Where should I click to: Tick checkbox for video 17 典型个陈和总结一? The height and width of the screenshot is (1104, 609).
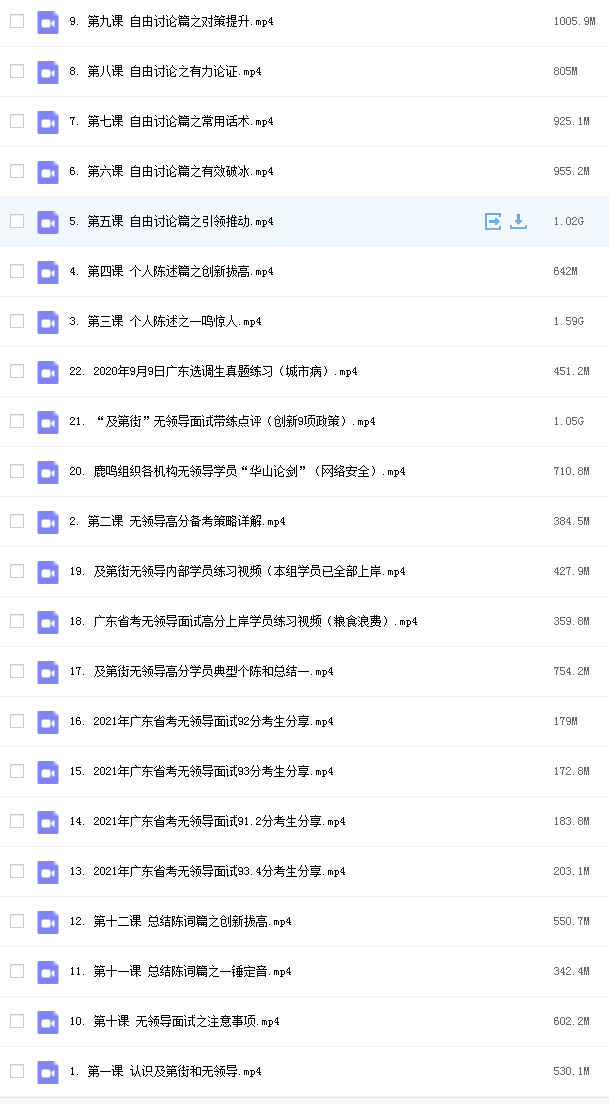point(17,671)
